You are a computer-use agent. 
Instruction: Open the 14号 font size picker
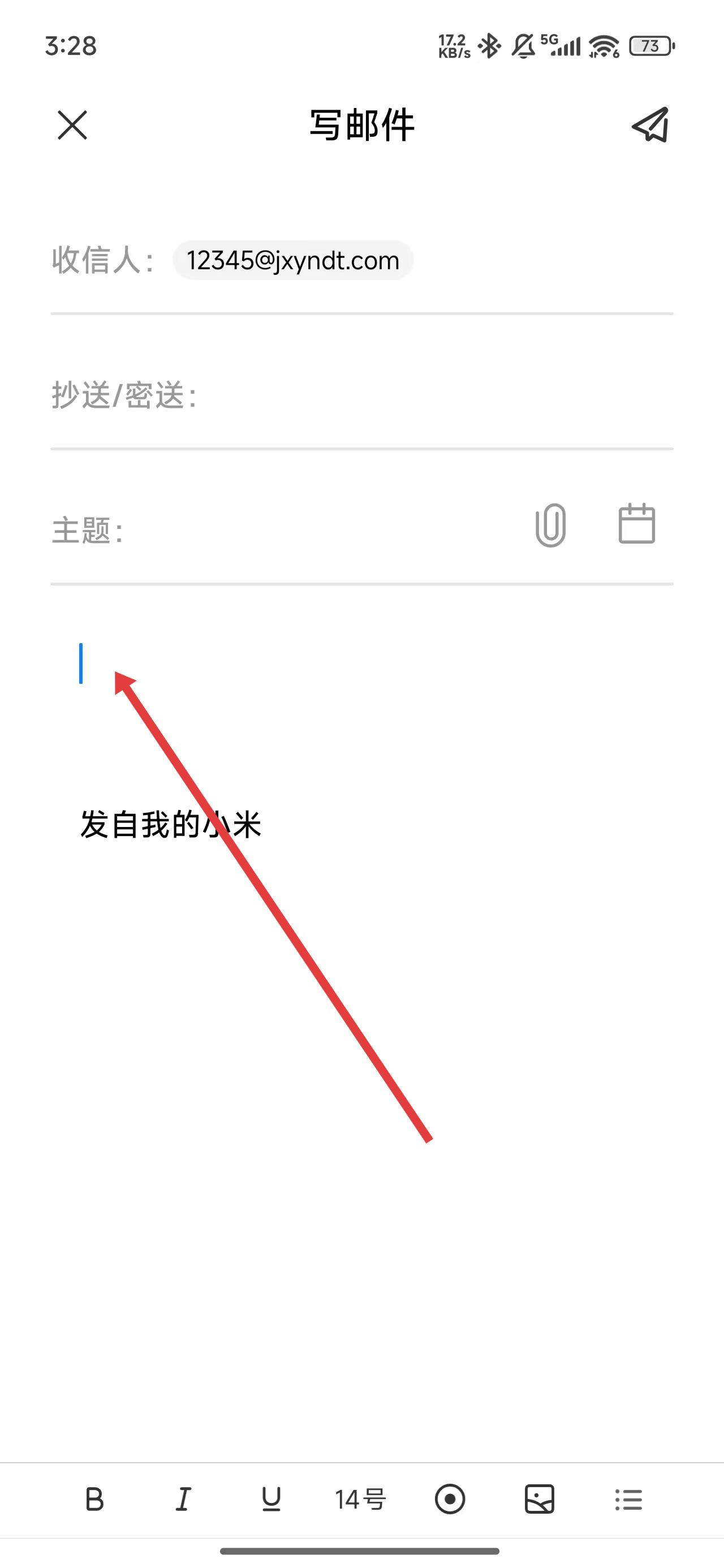pos(360,1499)
